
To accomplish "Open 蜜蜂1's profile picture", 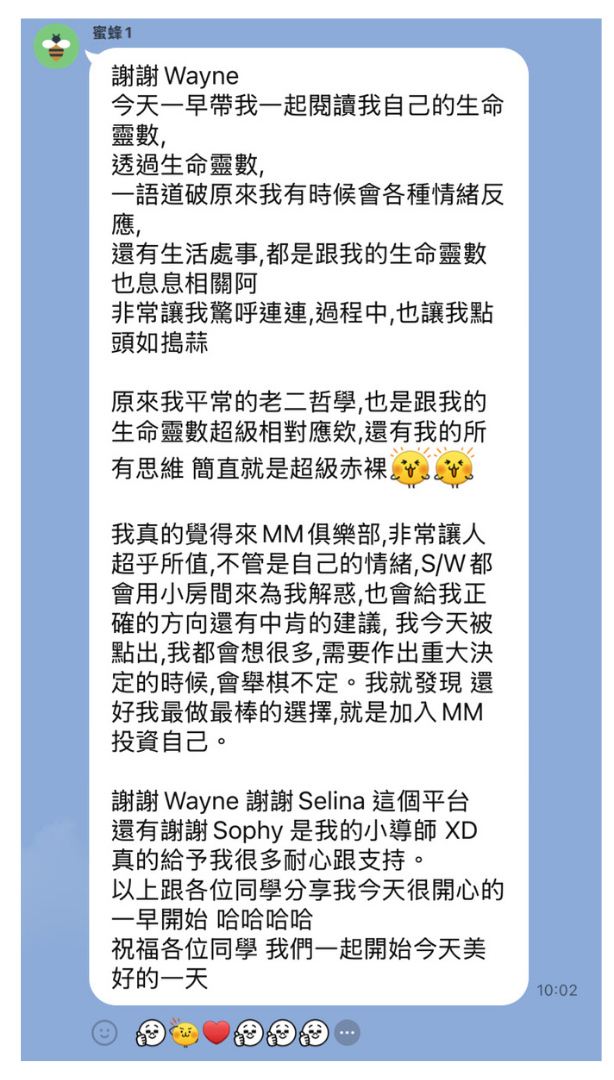I will 57,46.
